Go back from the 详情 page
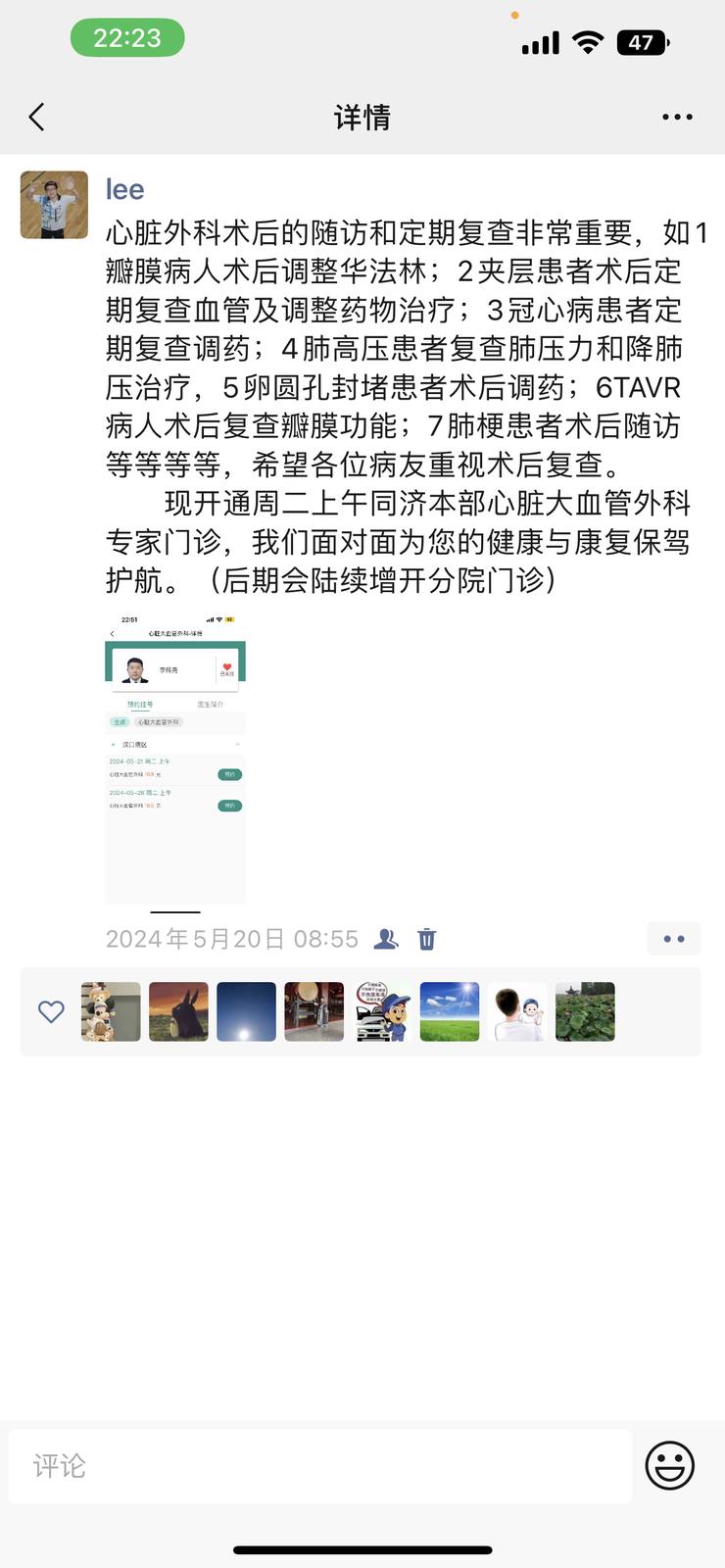Image resolution: width=725 pixels, height=1568 pixels. tap(37, 118)
